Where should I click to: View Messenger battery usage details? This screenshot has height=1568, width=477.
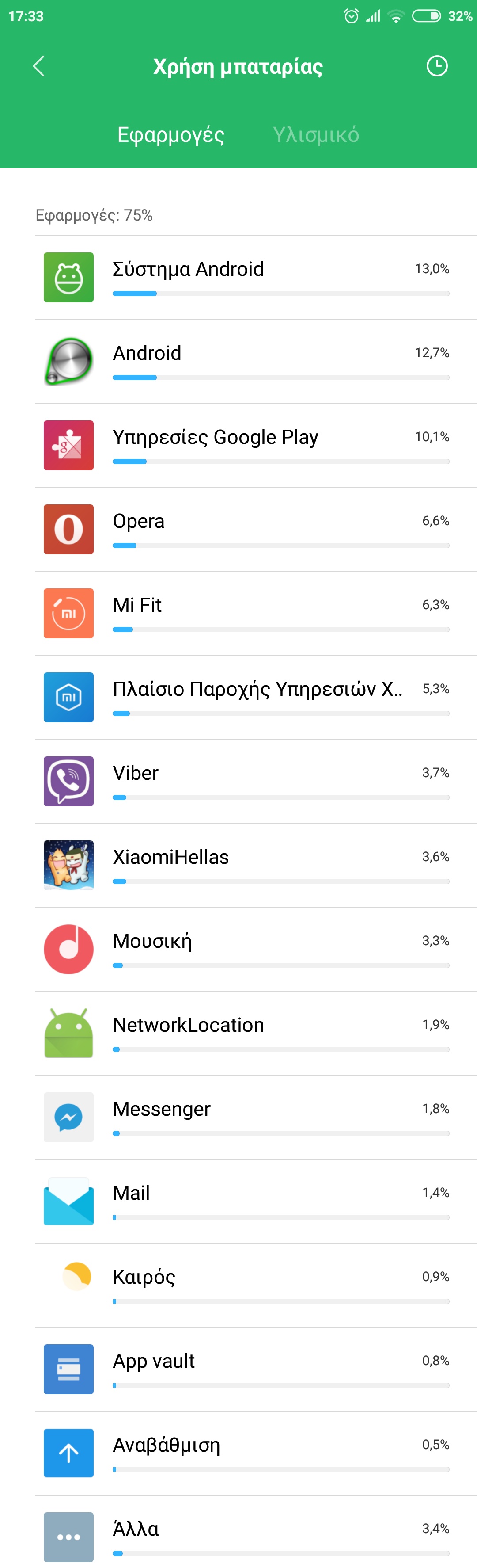(256, 1118)
